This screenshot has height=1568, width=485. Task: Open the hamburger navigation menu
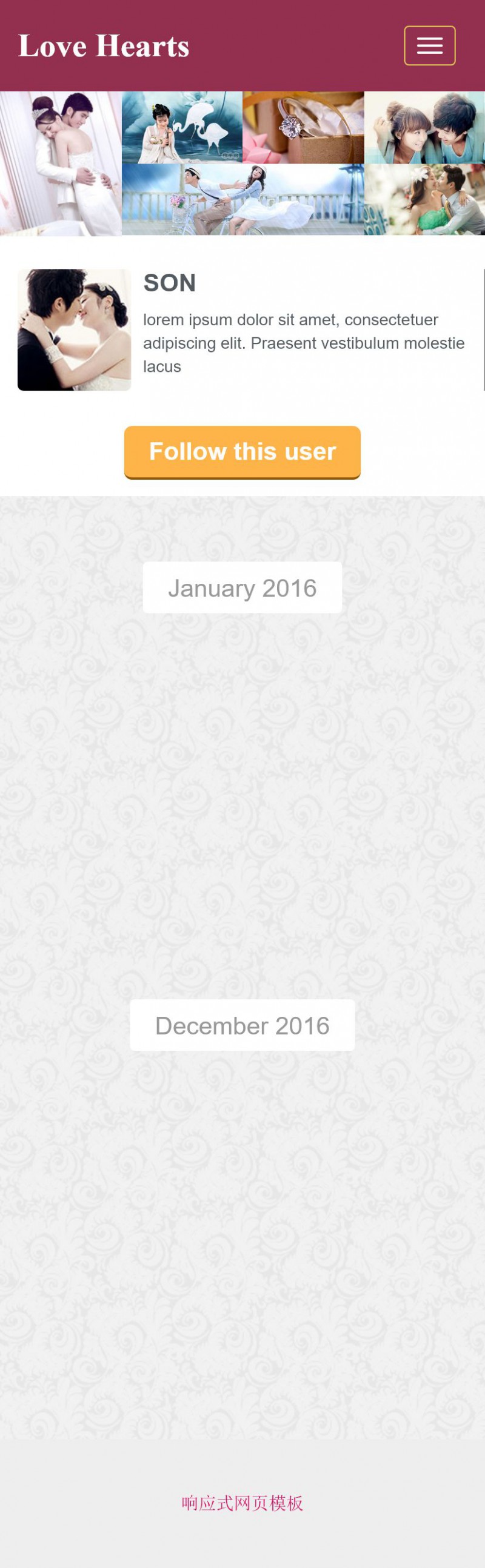click(429, 45)
